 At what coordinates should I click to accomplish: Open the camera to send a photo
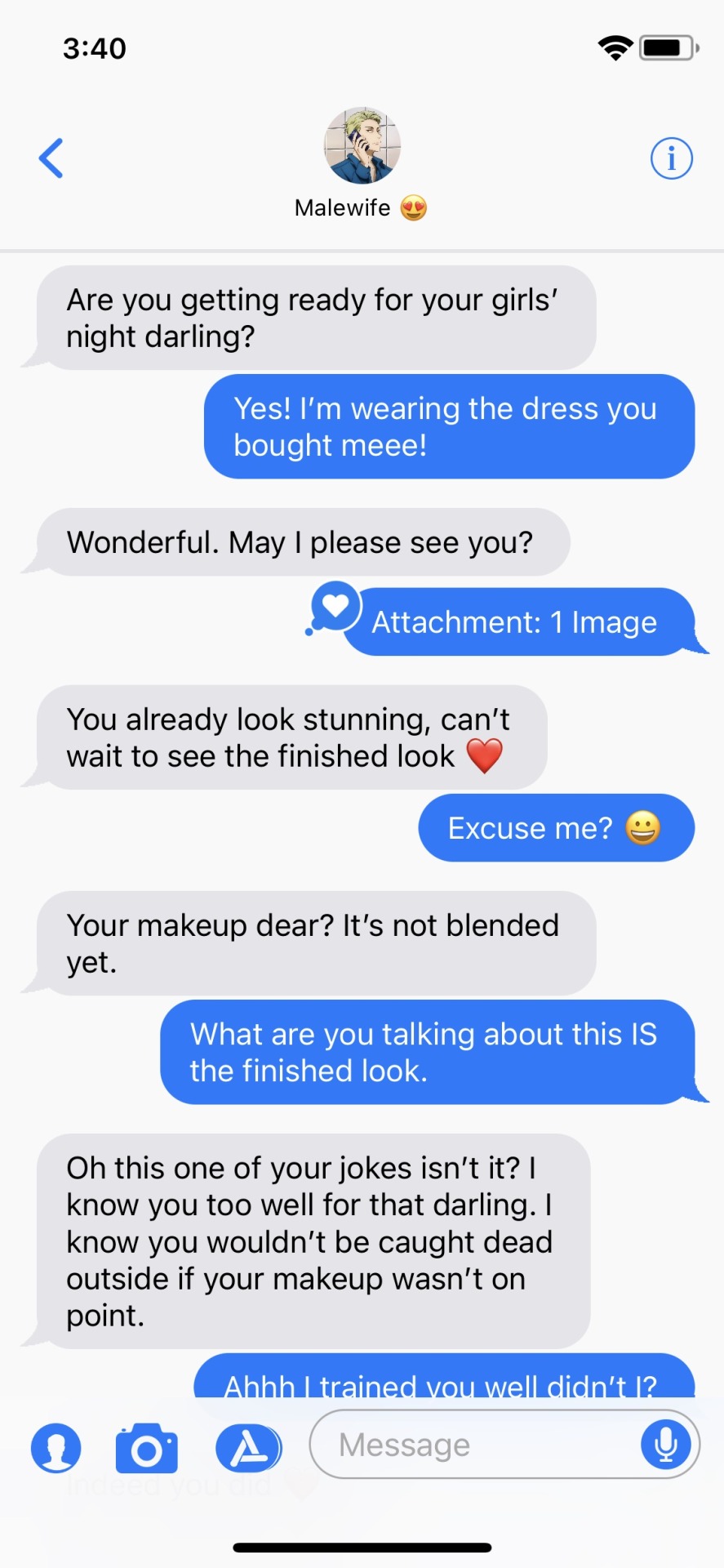pyautogui.click(x=147, y=1448)
